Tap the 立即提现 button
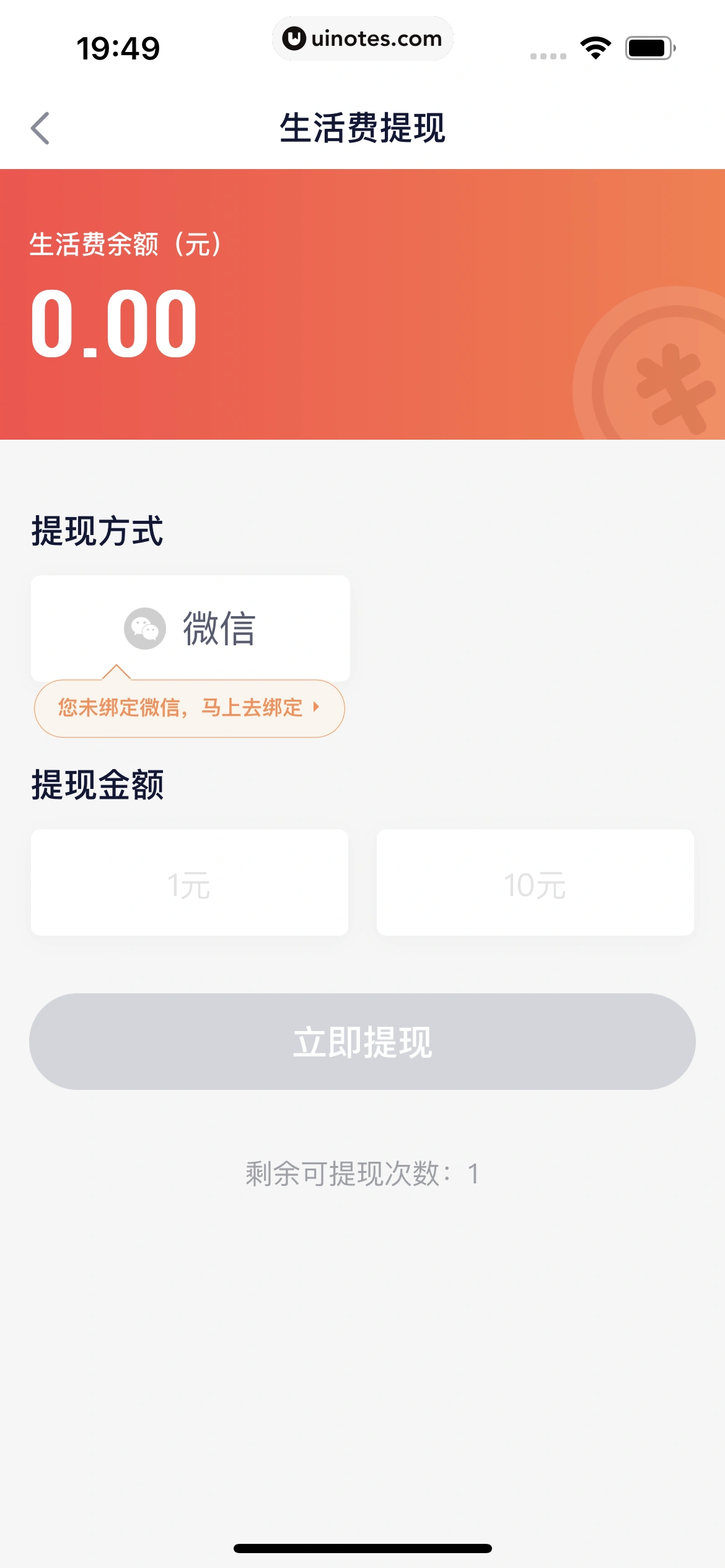The height and width of the screenshot is (1568, 725). click(x=362, y=1042)
